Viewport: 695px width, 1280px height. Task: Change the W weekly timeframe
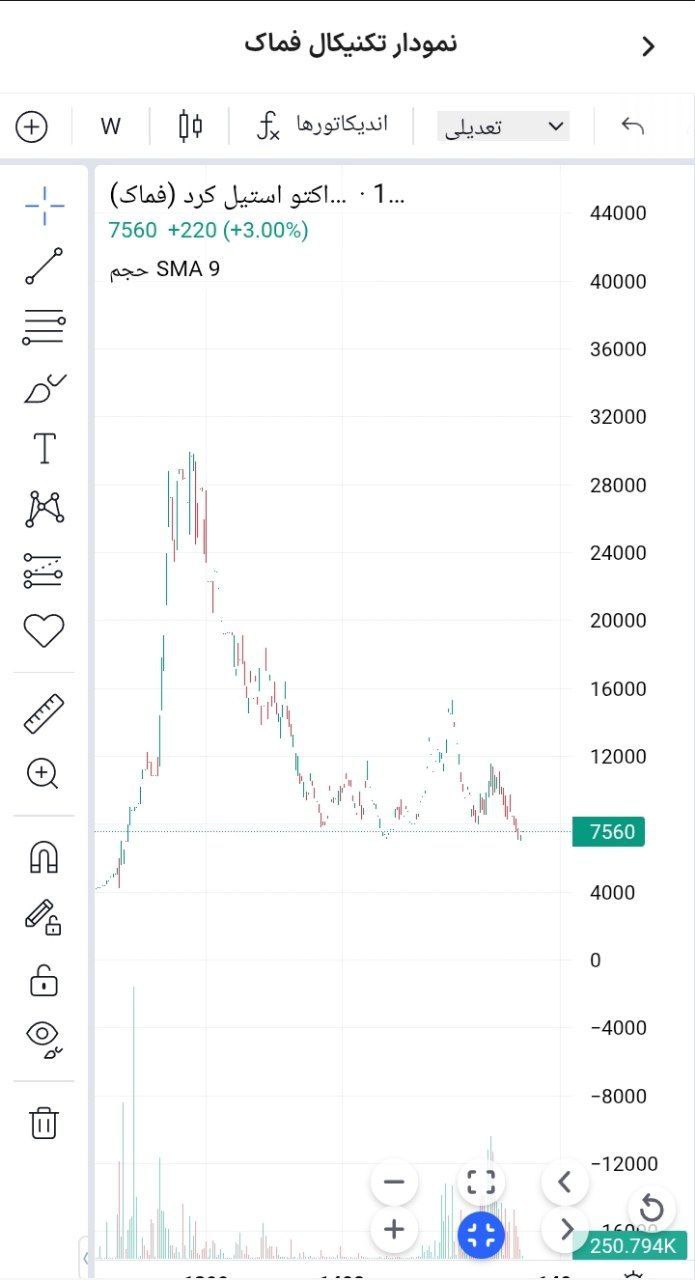coord(110,127)
